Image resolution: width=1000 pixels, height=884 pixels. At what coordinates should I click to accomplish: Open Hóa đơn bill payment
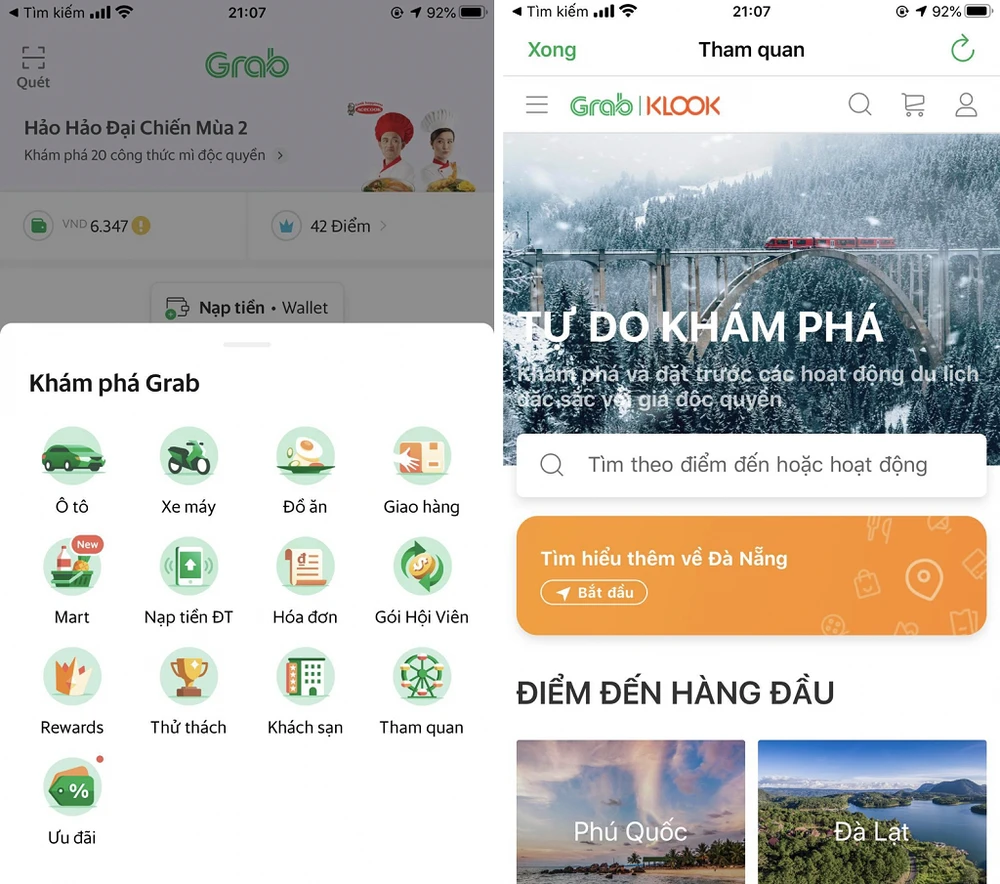pyautogui.click(x=305, y=567)
